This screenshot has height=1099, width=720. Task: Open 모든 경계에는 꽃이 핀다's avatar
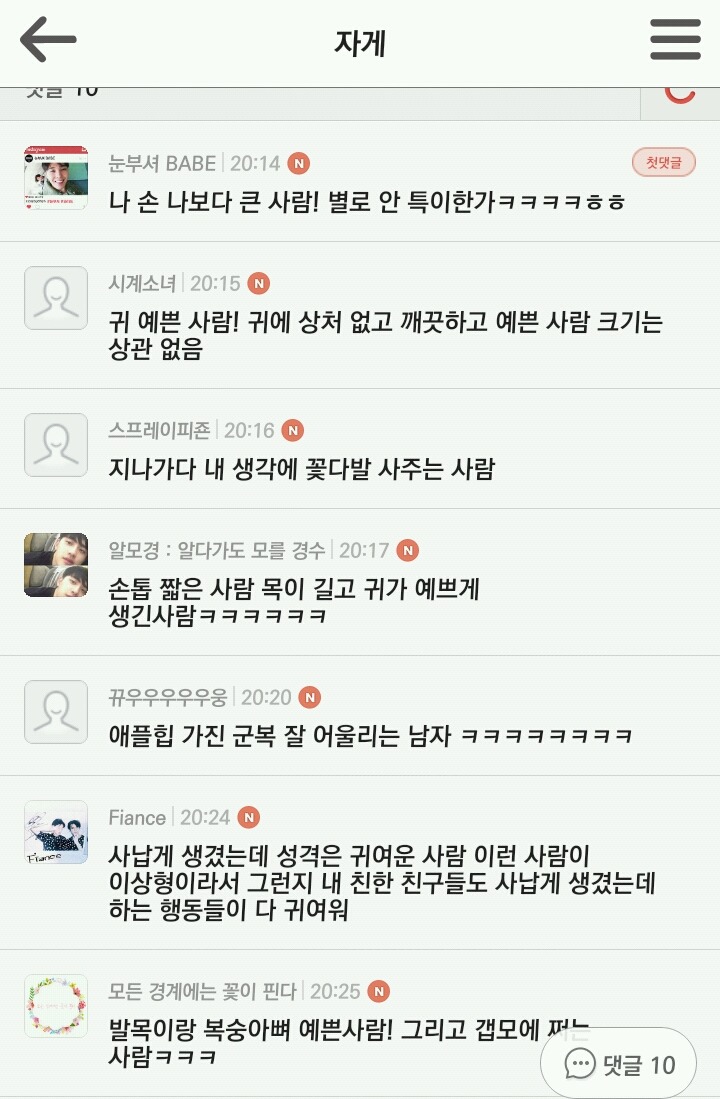pyautogui.click(x=56, y=1006)
